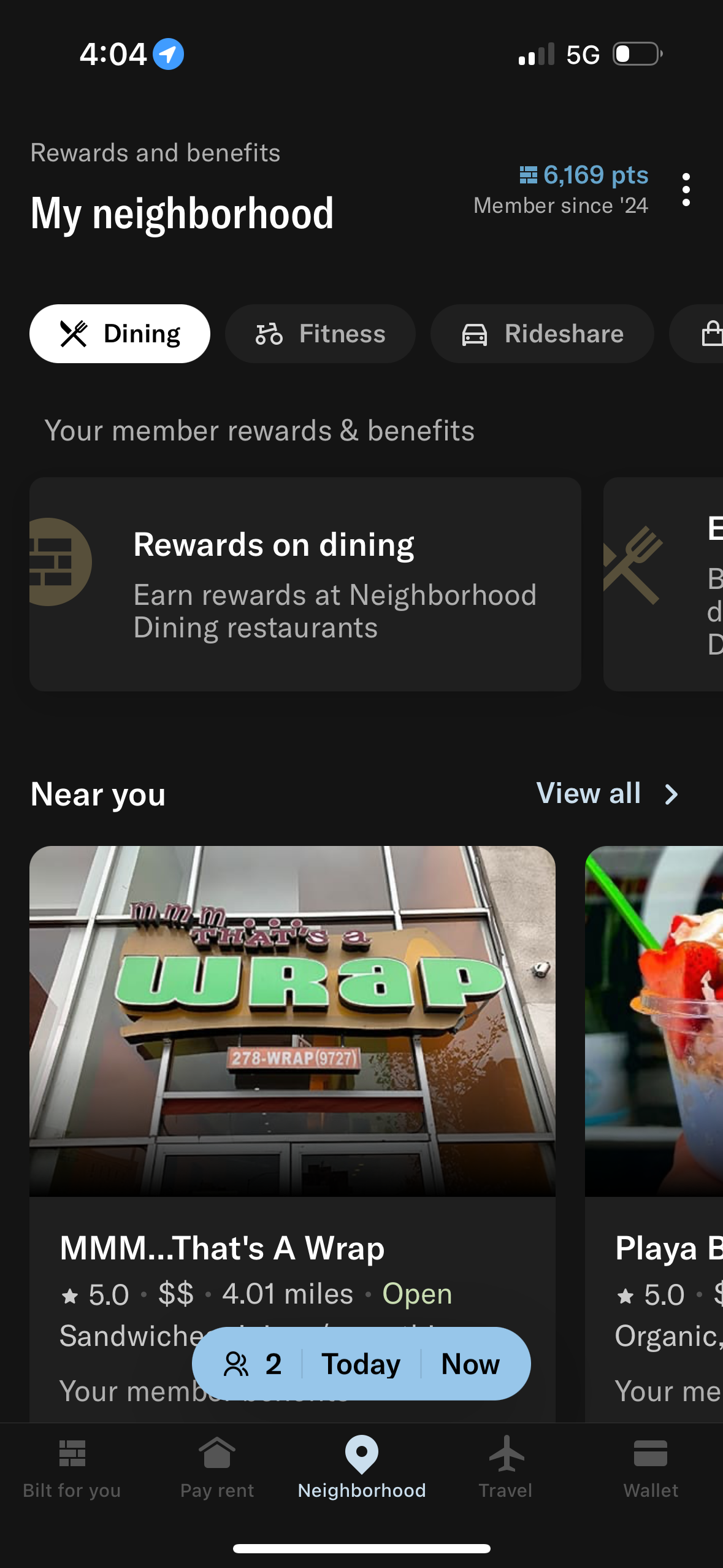Tap View all near you
The height and width of the screenshot is (1568, 723).
[x=607, y=794]
